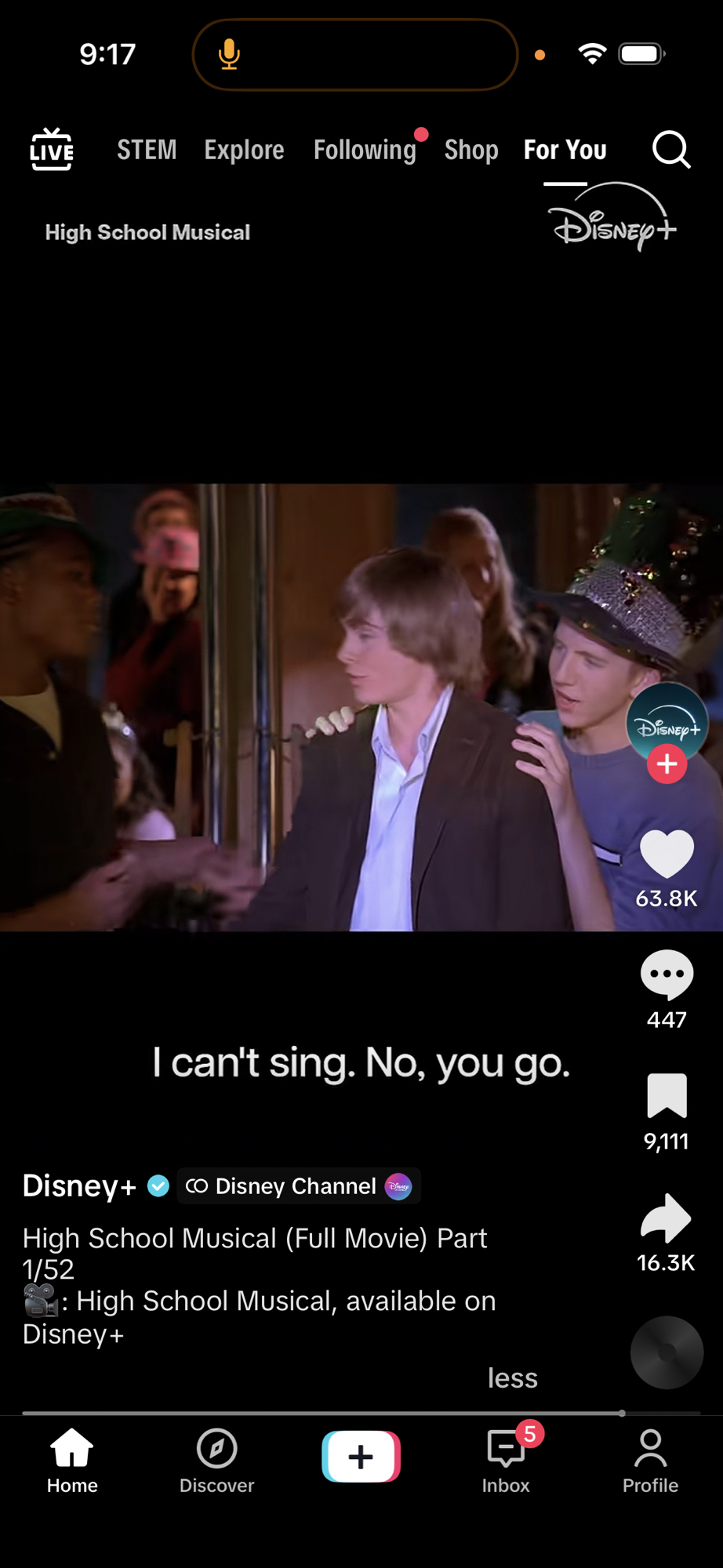Open the LIVE streams icon

(x=52, y=149)
